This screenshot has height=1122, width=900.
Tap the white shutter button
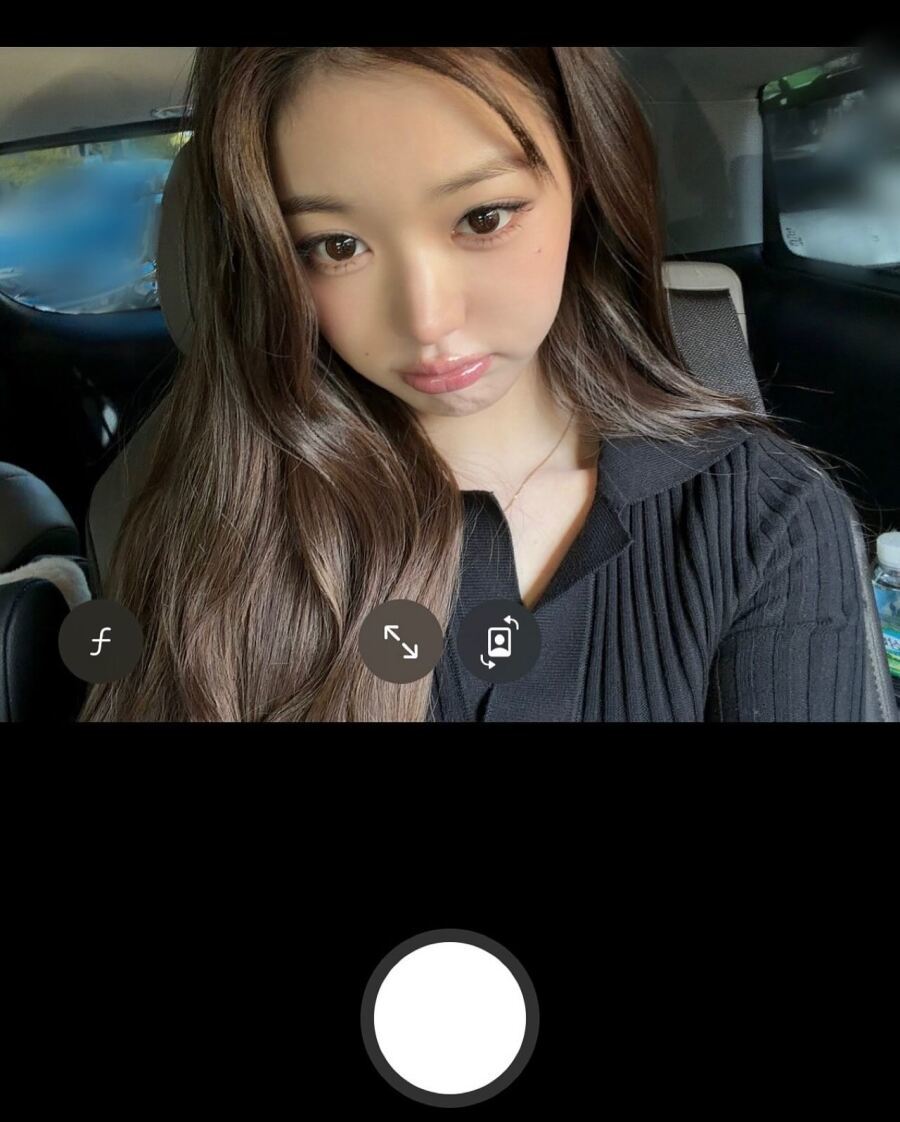(450, 1018)
